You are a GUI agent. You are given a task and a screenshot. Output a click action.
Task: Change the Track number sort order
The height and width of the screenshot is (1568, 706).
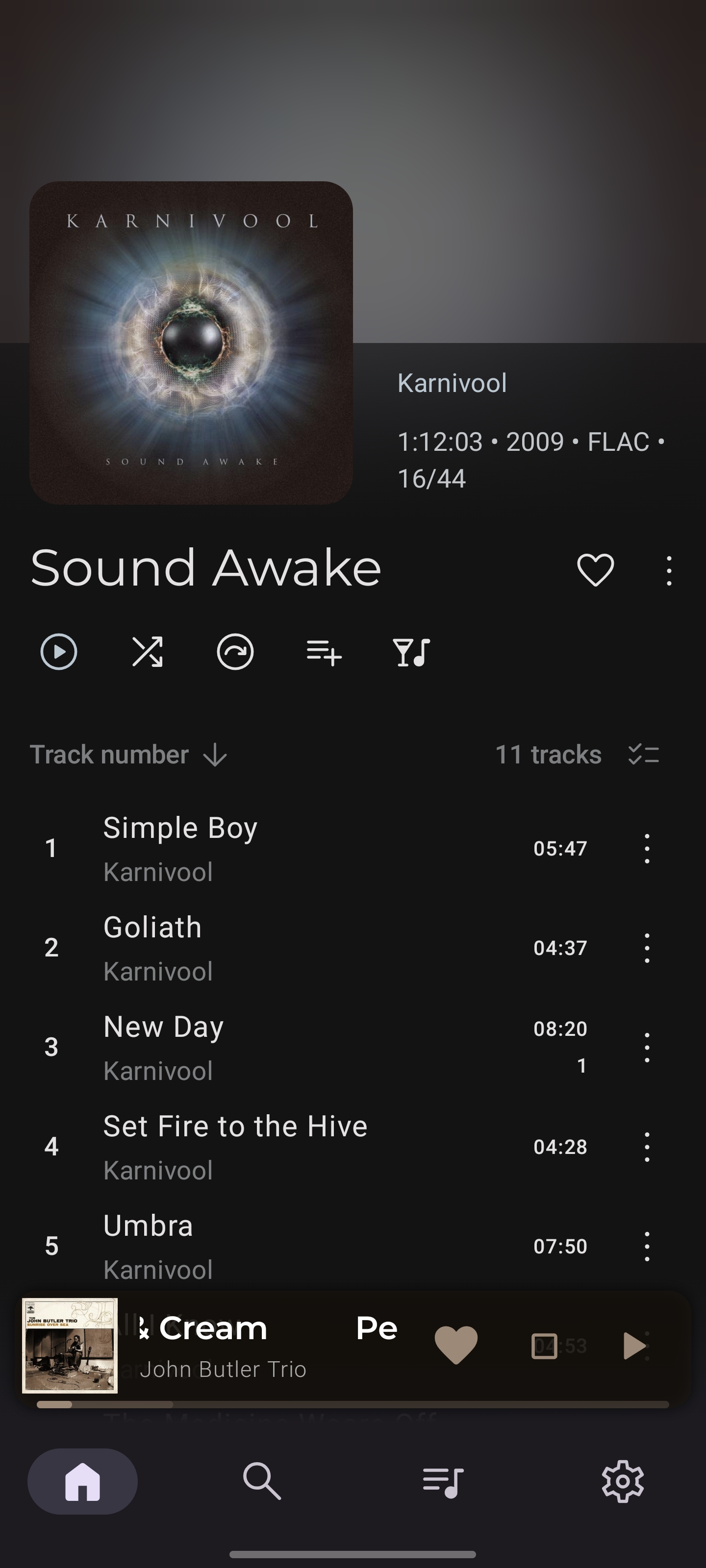128,755
